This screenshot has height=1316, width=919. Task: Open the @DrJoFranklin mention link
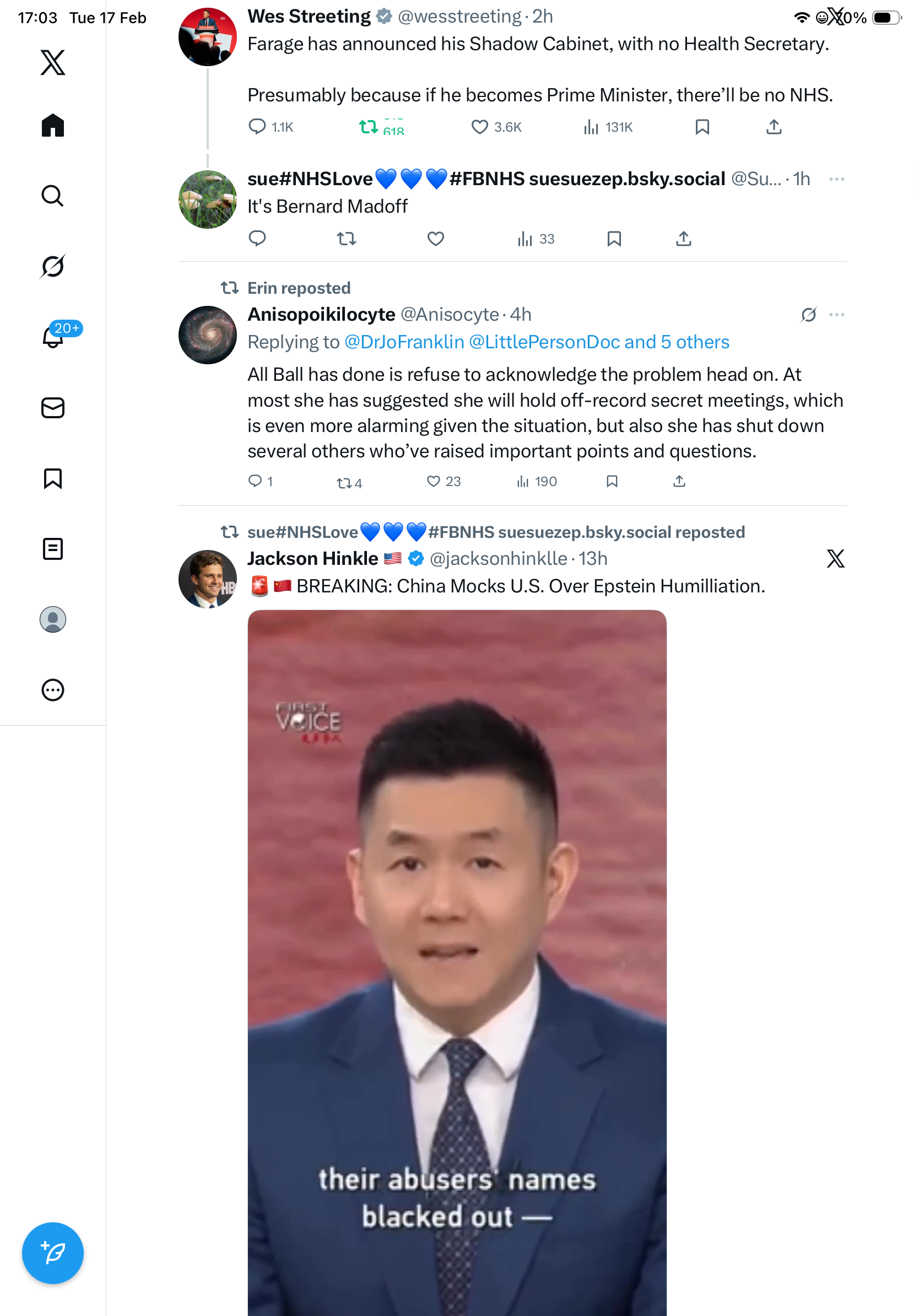pos(404,342)
